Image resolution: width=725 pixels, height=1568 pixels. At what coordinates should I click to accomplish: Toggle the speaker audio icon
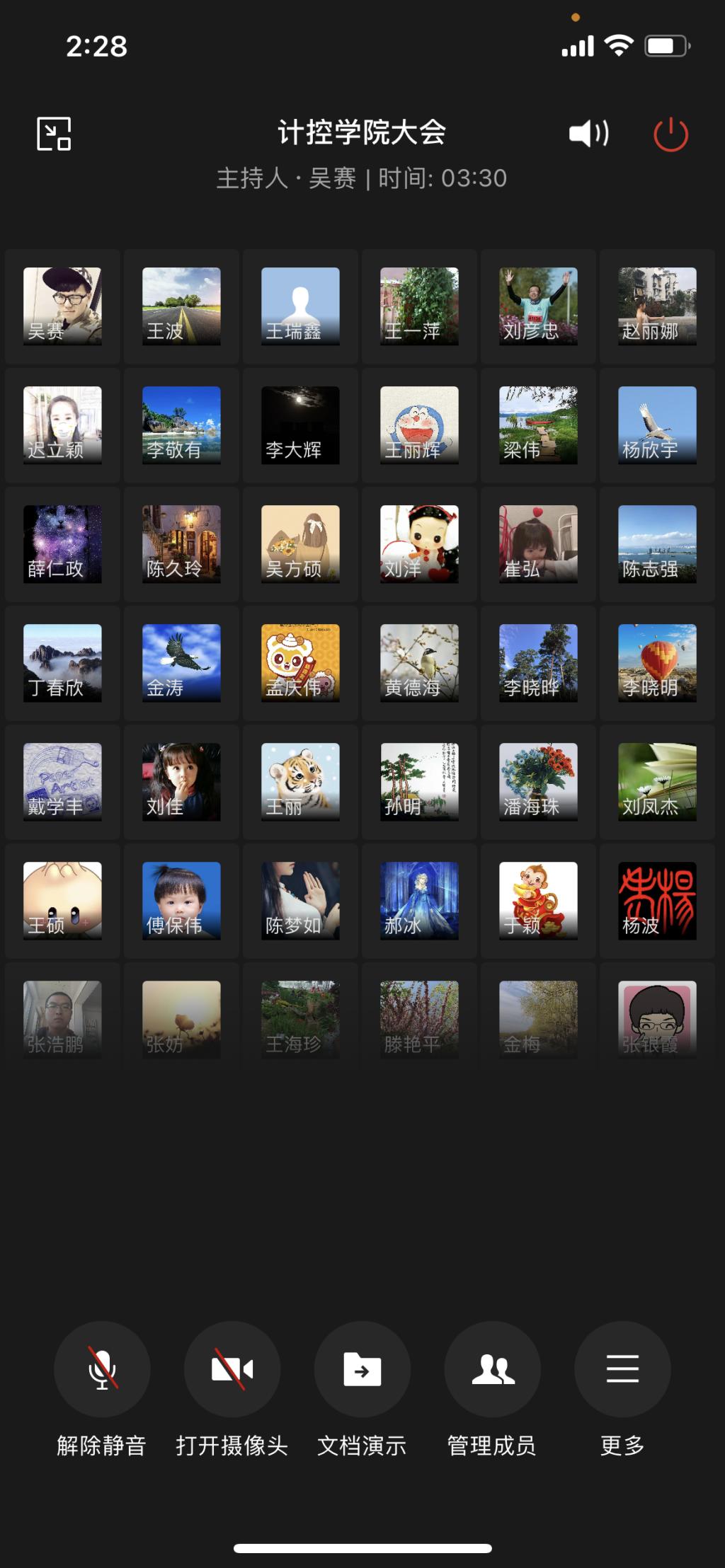pyautogui.click(x=589, y=134)
